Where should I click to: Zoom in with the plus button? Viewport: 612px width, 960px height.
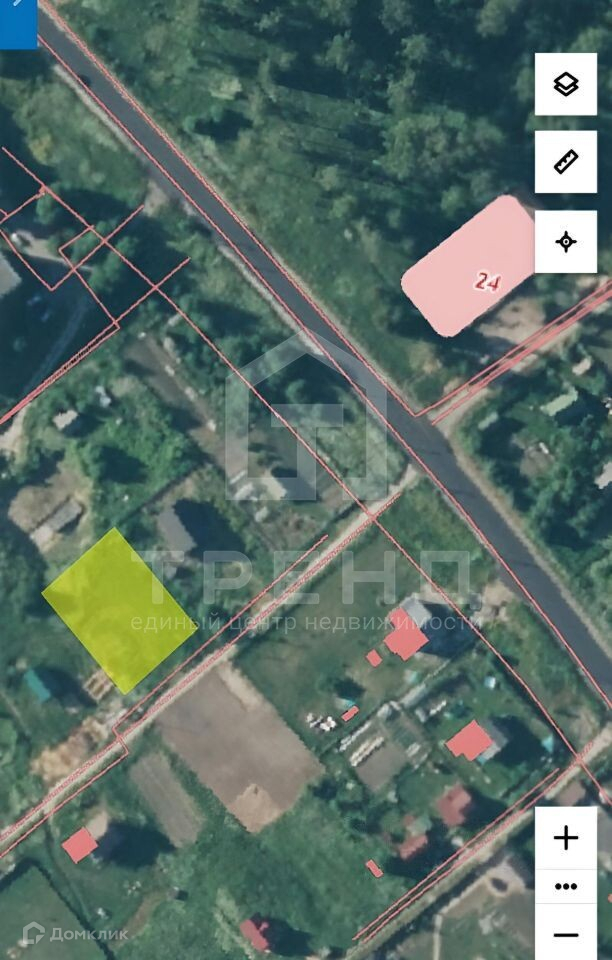pos(566,837)
